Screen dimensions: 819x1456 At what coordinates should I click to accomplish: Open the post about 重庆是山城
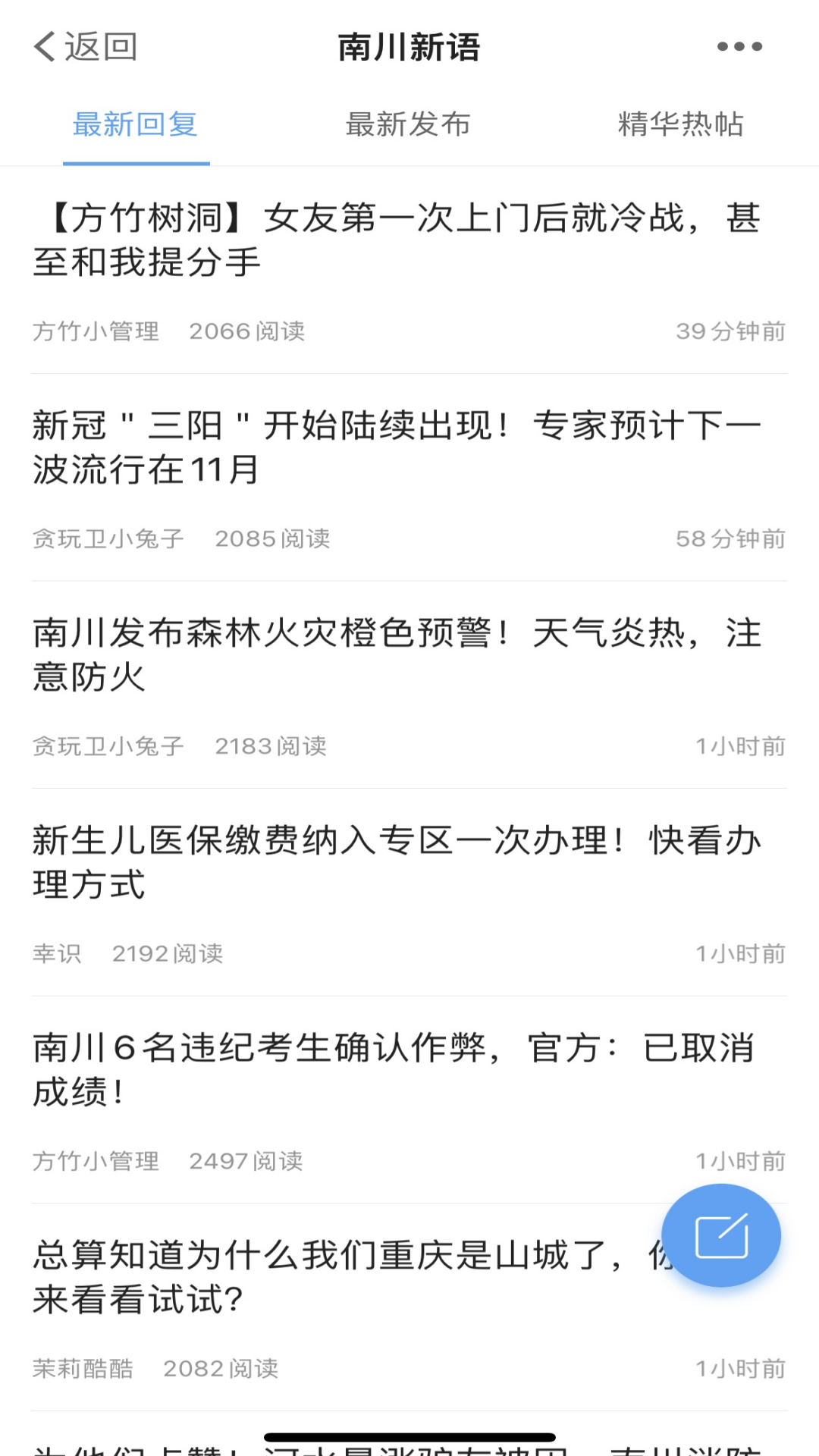click(x=326, y=1277)
